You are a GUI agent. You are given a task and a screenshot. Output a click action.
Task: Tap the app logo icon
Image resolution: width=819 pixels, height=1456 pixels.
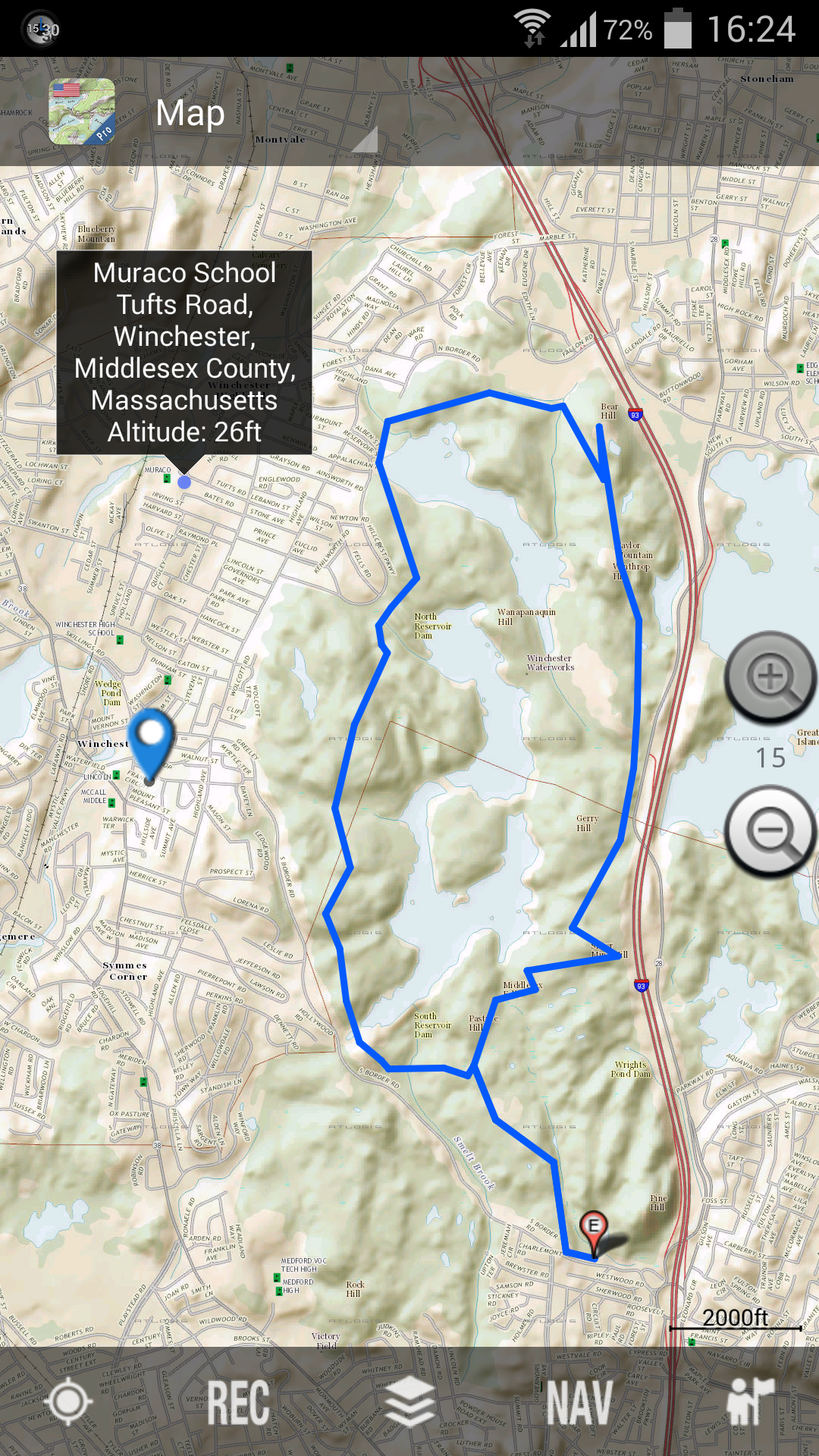pyautogui.click(x=82, y=111)
